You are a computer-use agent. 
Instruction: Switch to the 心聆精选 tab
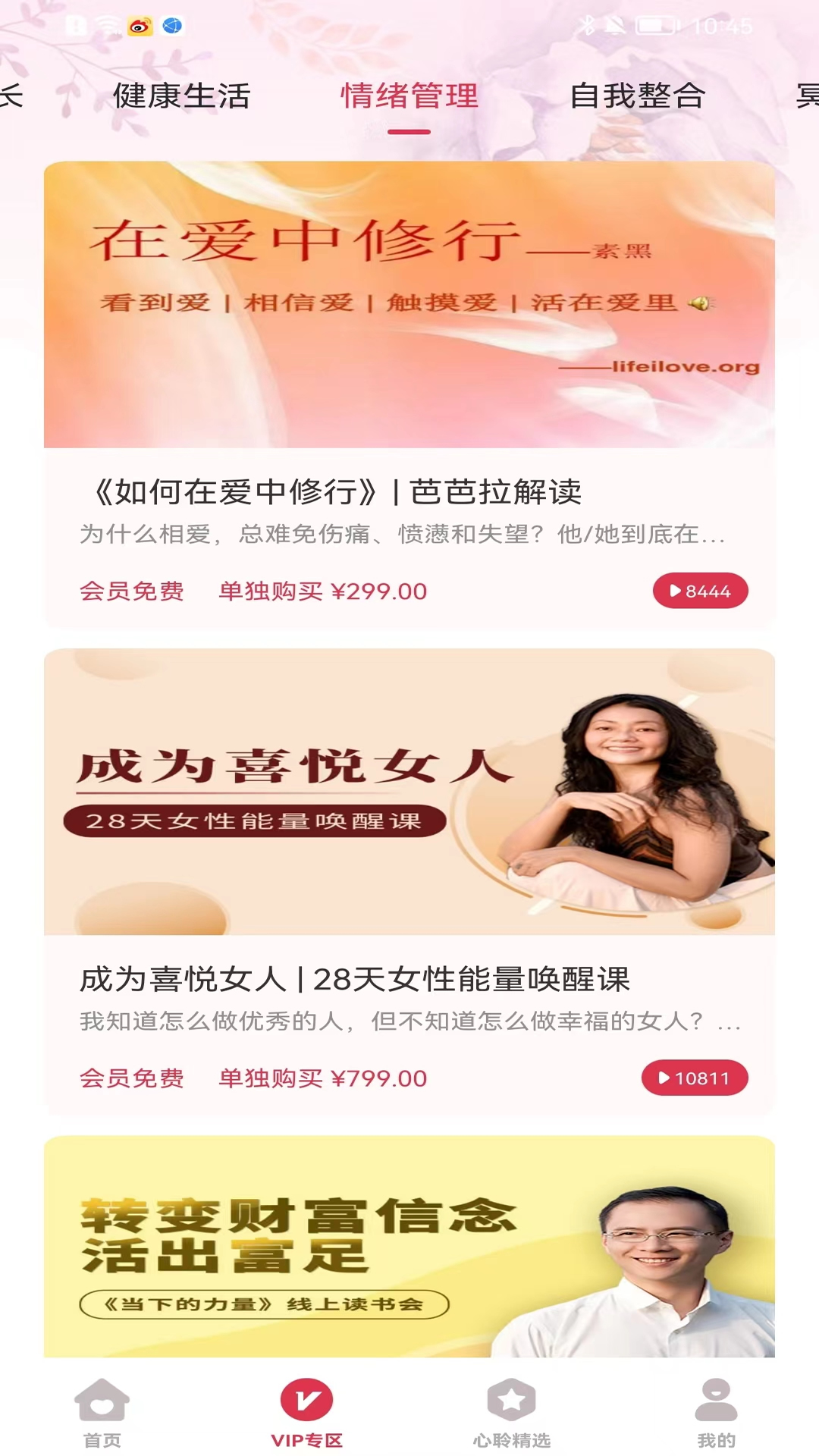pos(512,1412)
